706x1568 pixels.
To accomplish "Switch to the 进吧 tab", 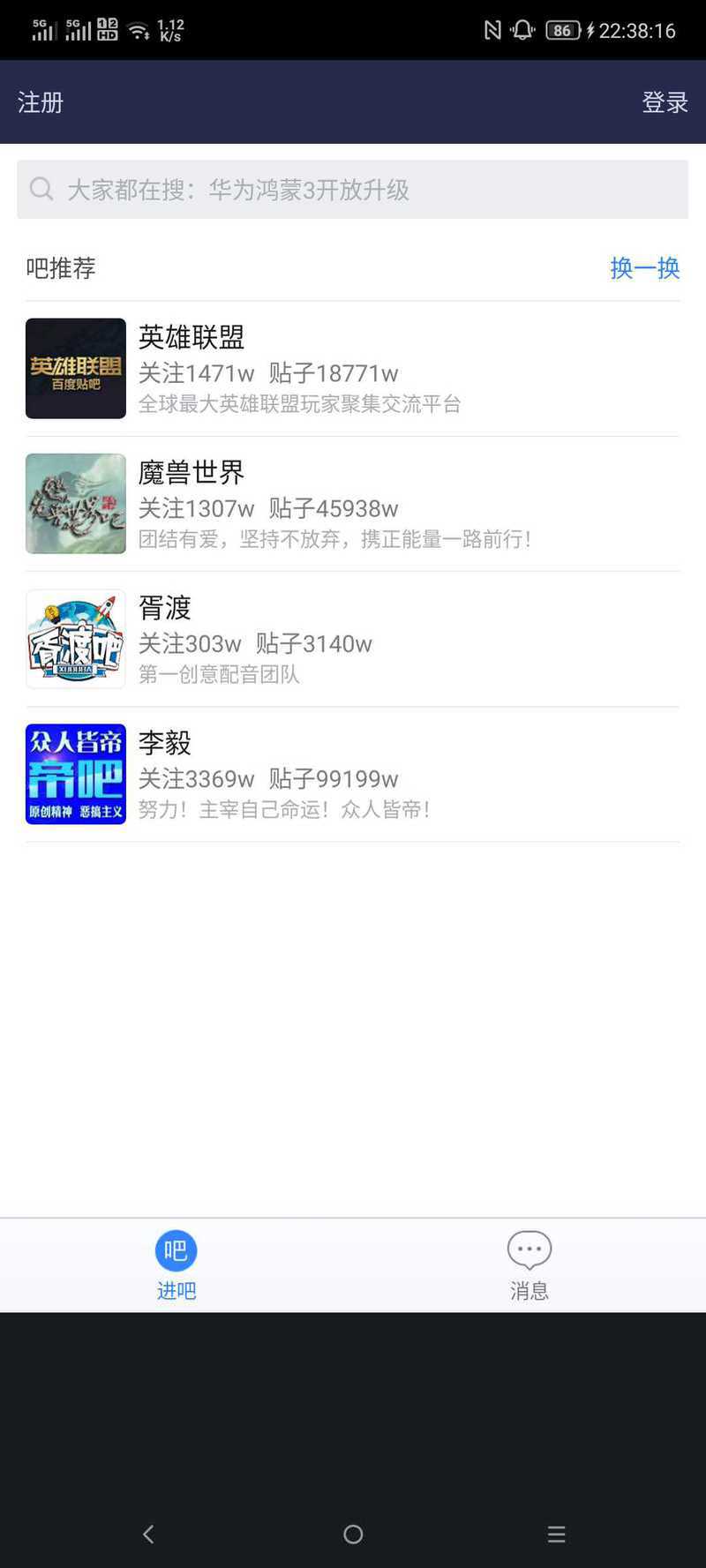I will [176, 1265].
